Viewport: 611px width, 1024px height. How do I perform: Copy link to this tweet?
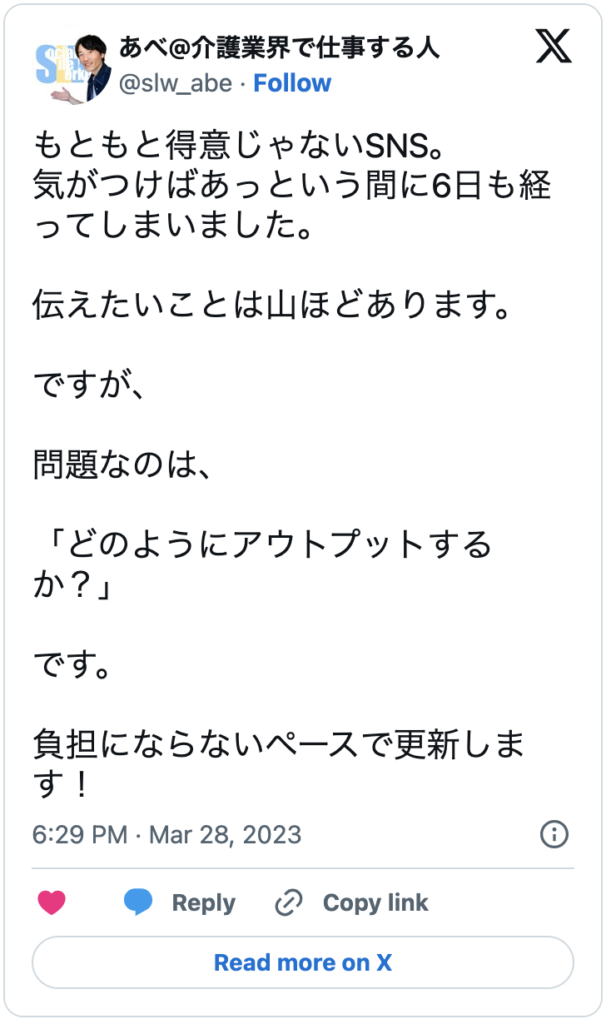coord(351,903)
